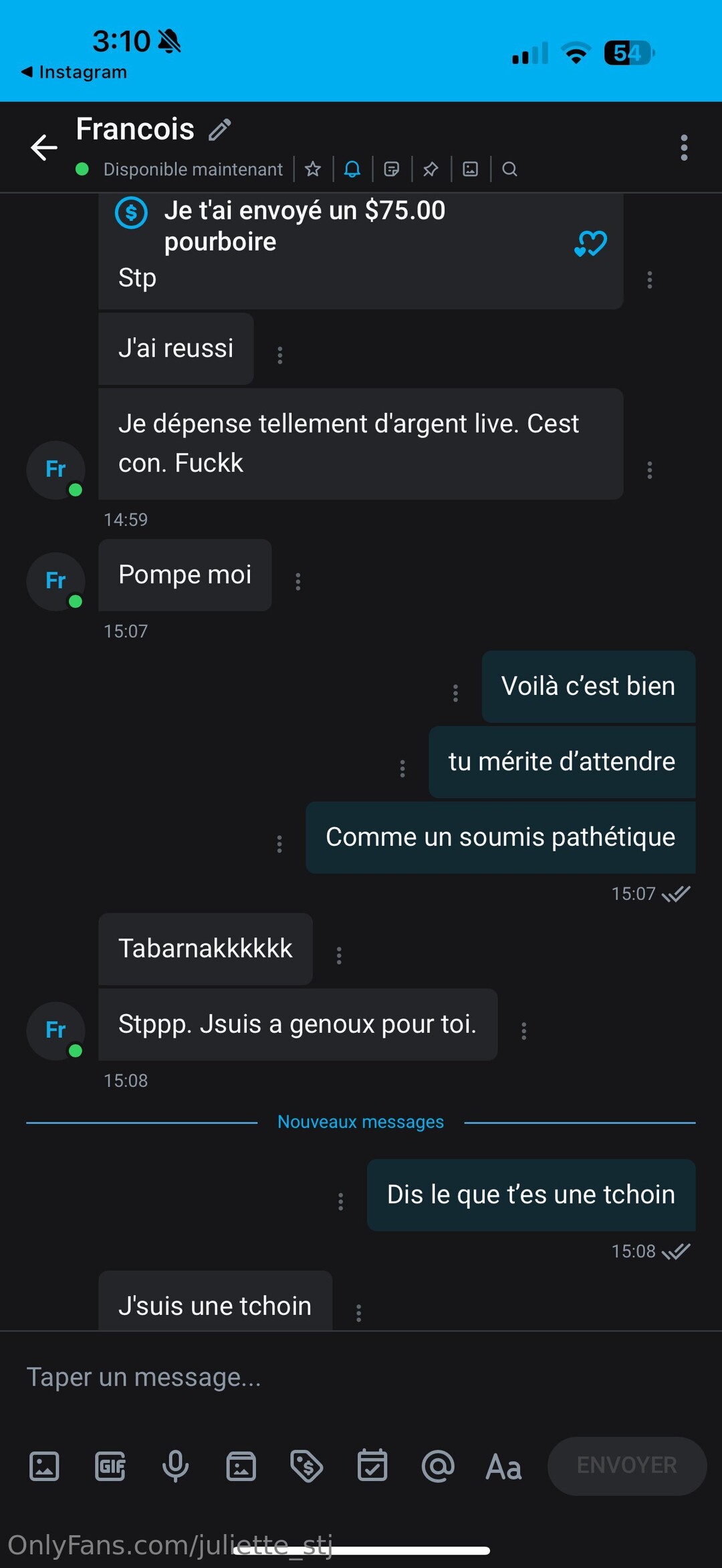This screenshot has width=722, height=1568.
Task: Open the GIF picker
Action: (x=110, y=1466)
